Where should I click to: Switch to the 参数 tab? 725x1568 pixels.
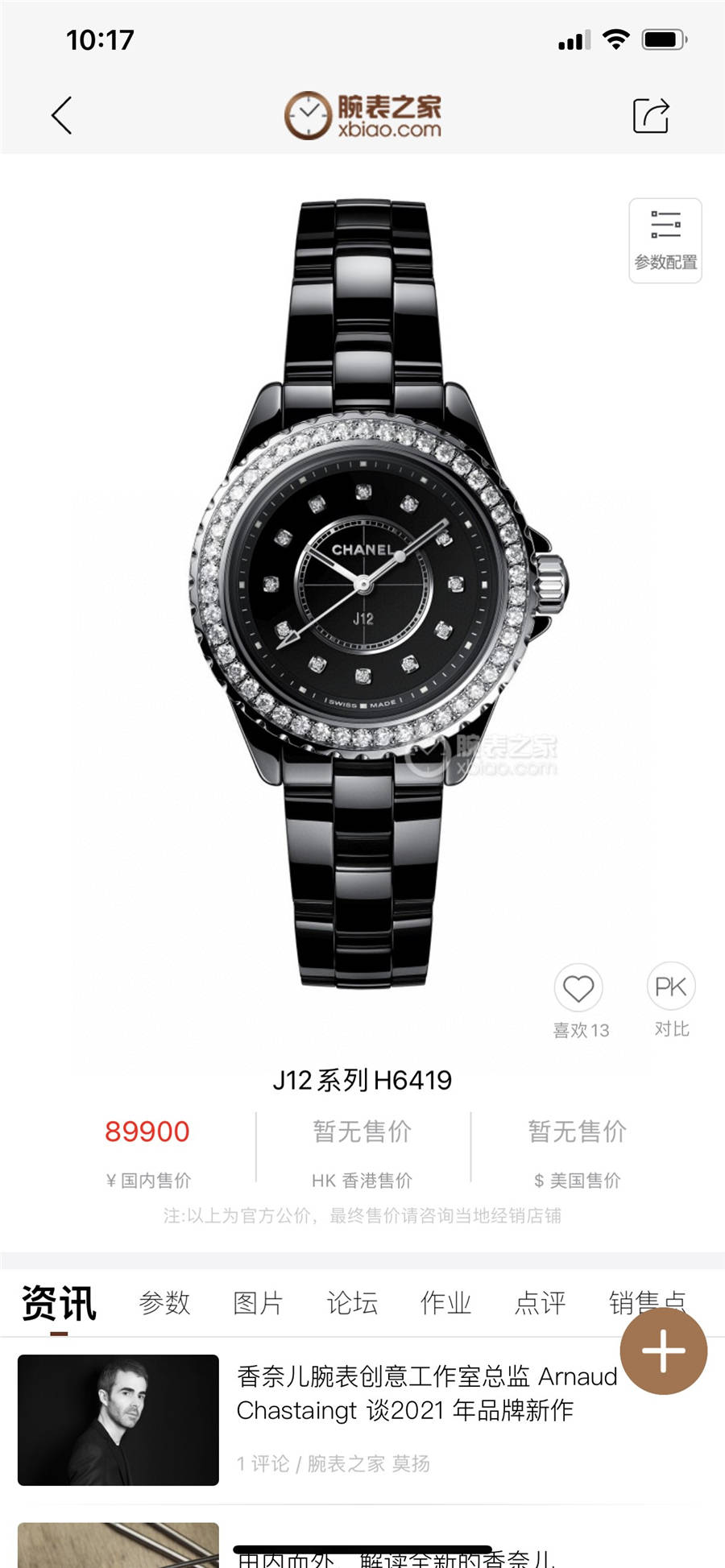pos(164,1302)
